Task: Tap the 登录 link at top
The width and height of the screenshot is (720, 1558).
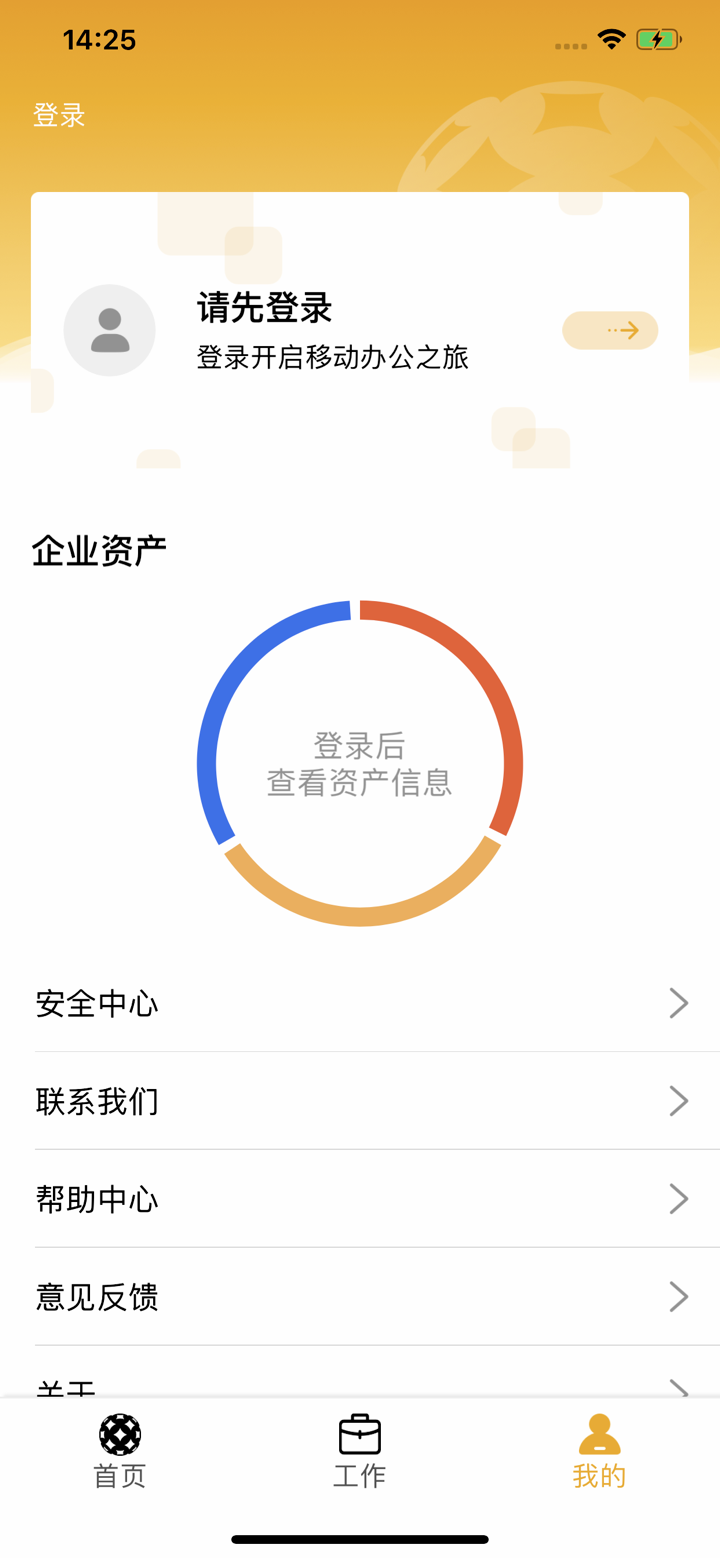Action: point(57,115)
